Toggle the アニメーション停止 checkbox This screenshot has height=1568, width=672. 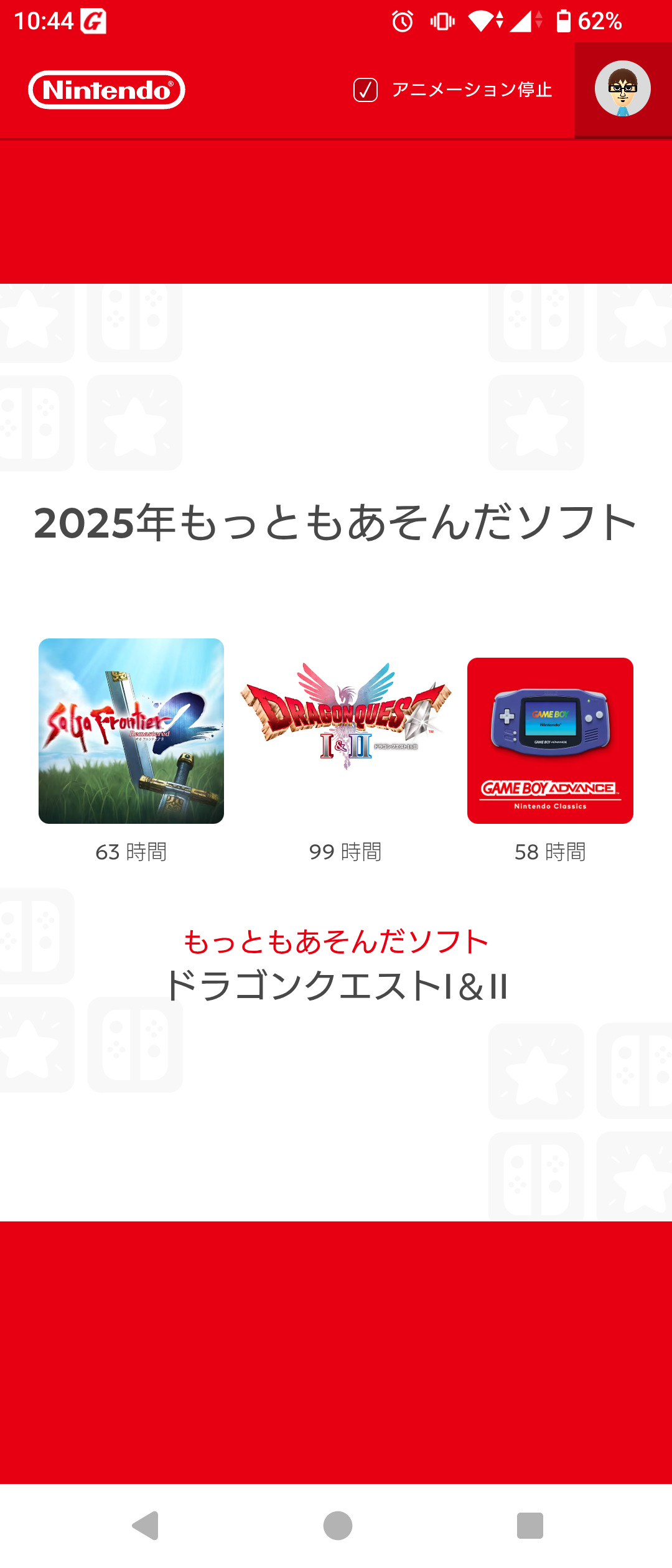pos(365,90)
